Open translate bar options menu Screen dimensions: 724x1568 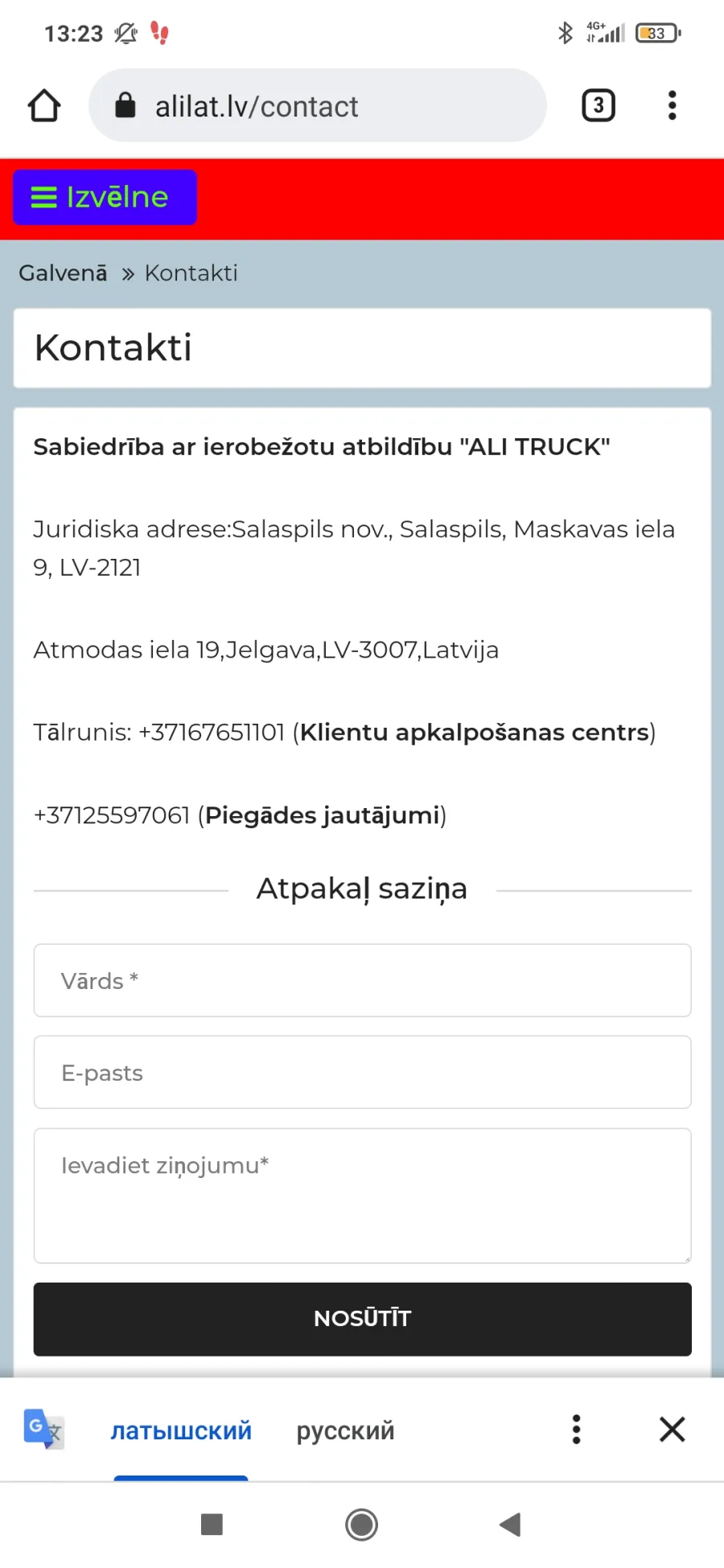576,1430
